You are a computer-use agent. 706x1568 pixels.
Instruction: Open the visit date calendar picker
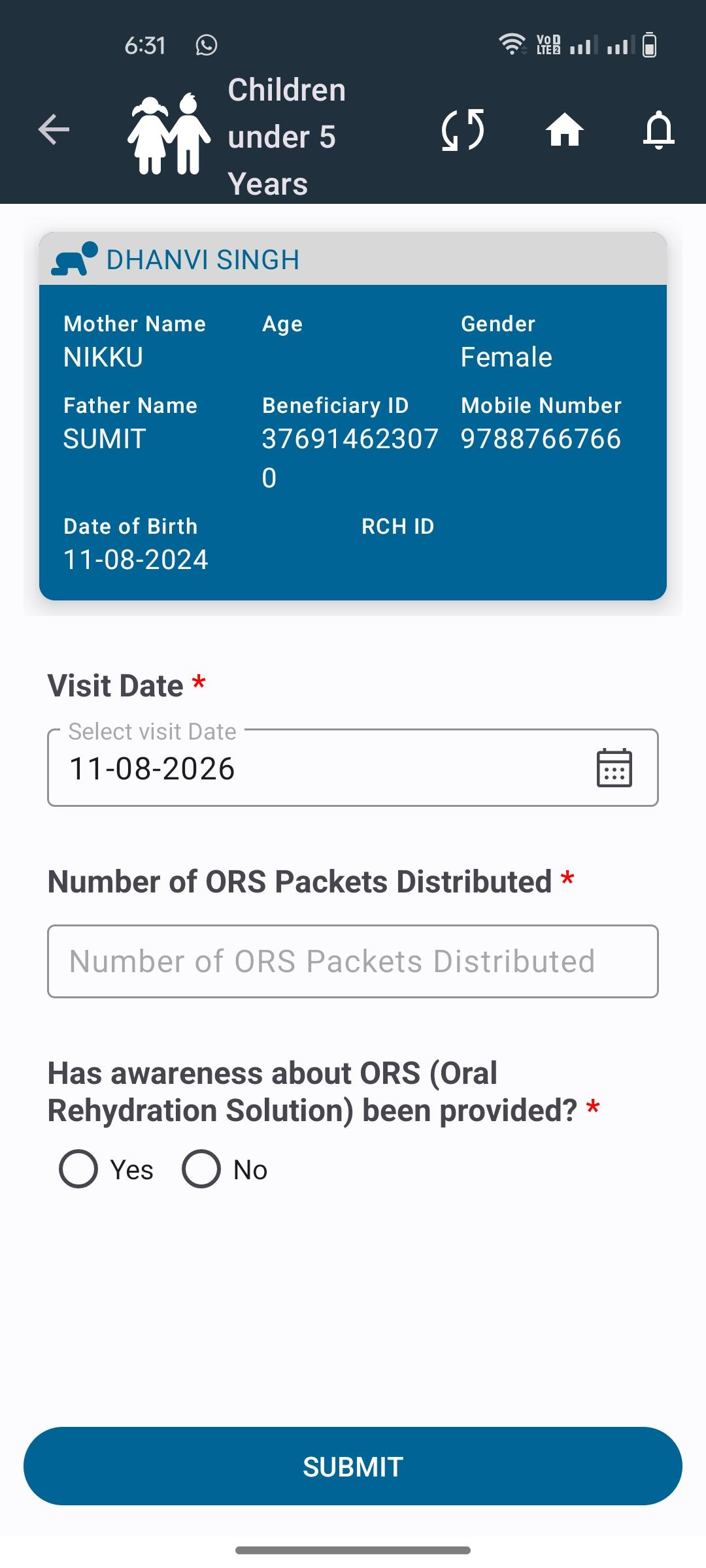pos(614,768)
